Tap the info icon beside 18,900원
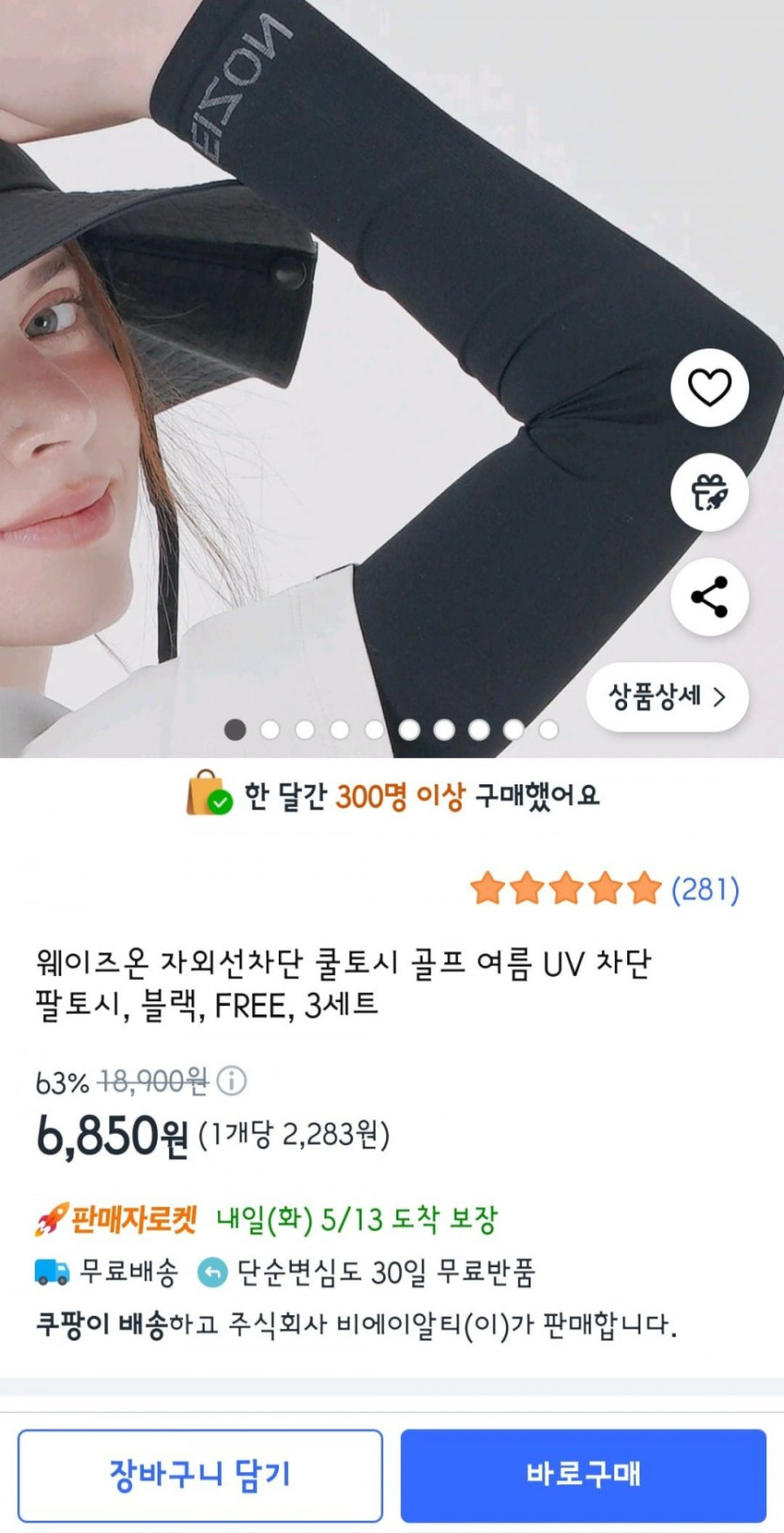 [x=232, y=1081]
